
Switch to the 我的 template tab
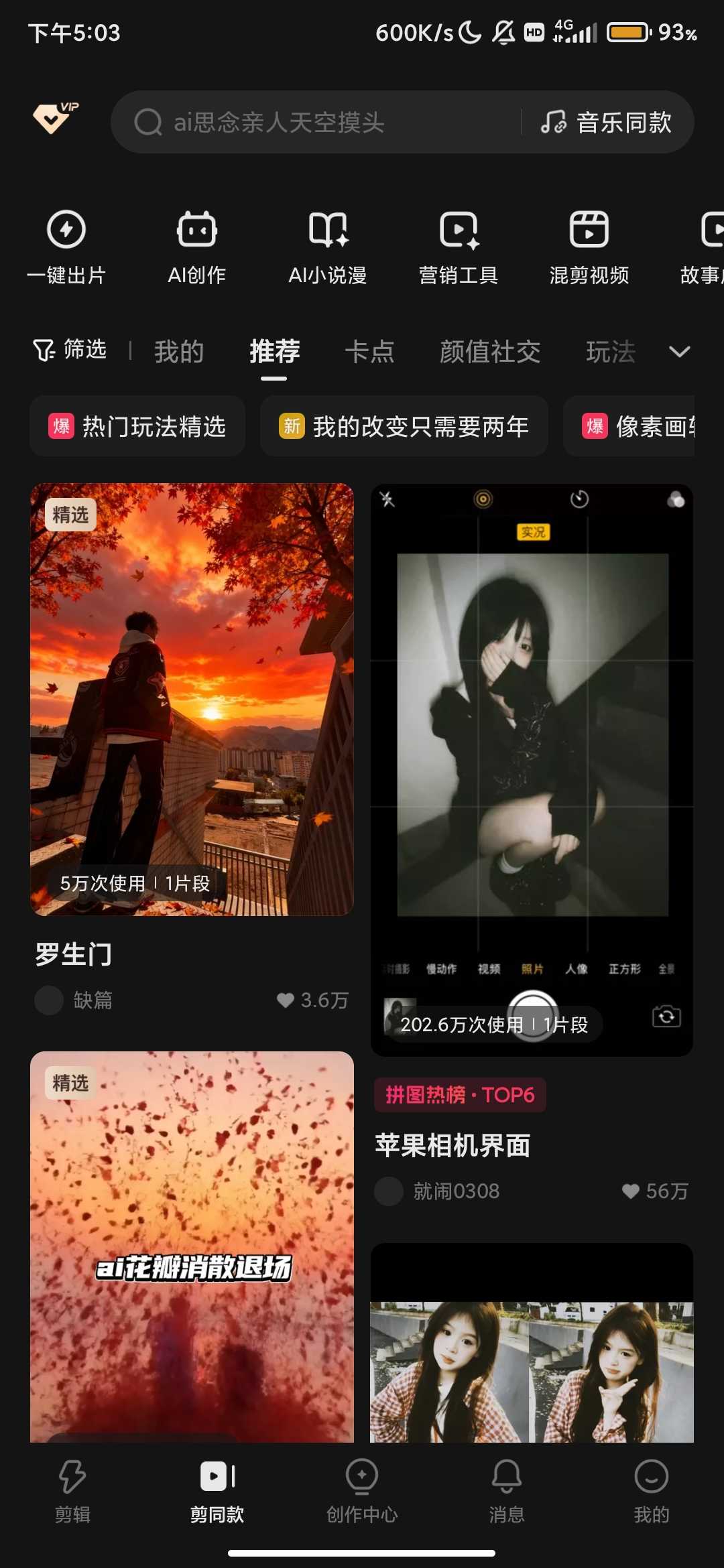(x=179, y=352)
